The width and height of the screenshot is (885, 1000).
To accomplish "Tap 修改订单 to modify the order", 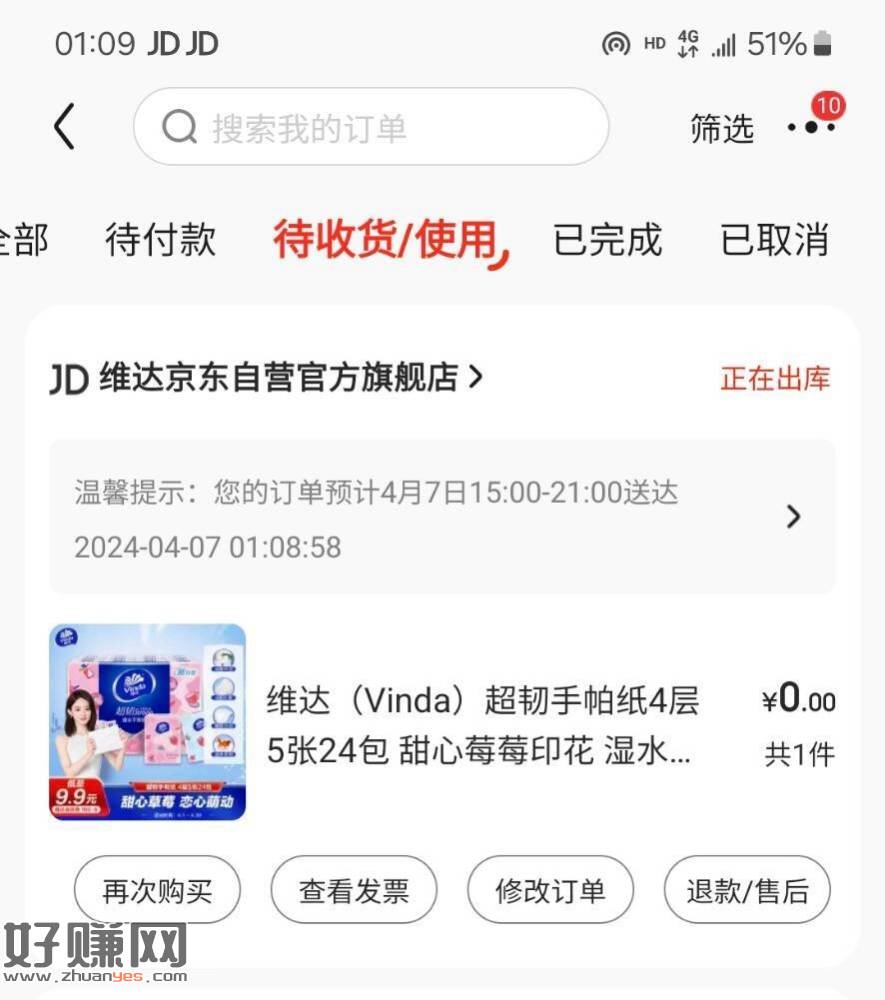I will [550, 890].
